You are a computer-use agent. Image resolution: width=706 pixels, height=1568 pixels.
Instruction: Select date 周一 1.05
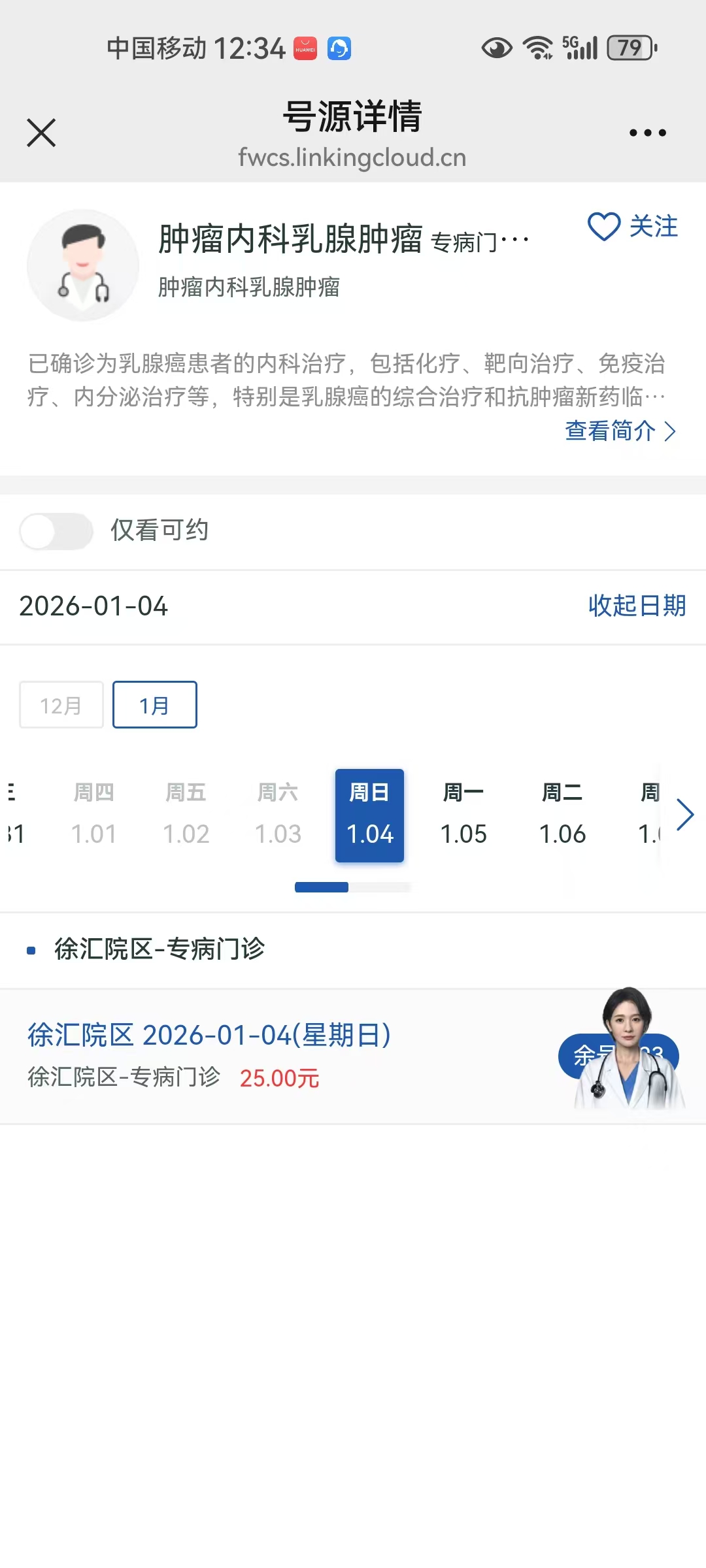(x=463, y=815)
